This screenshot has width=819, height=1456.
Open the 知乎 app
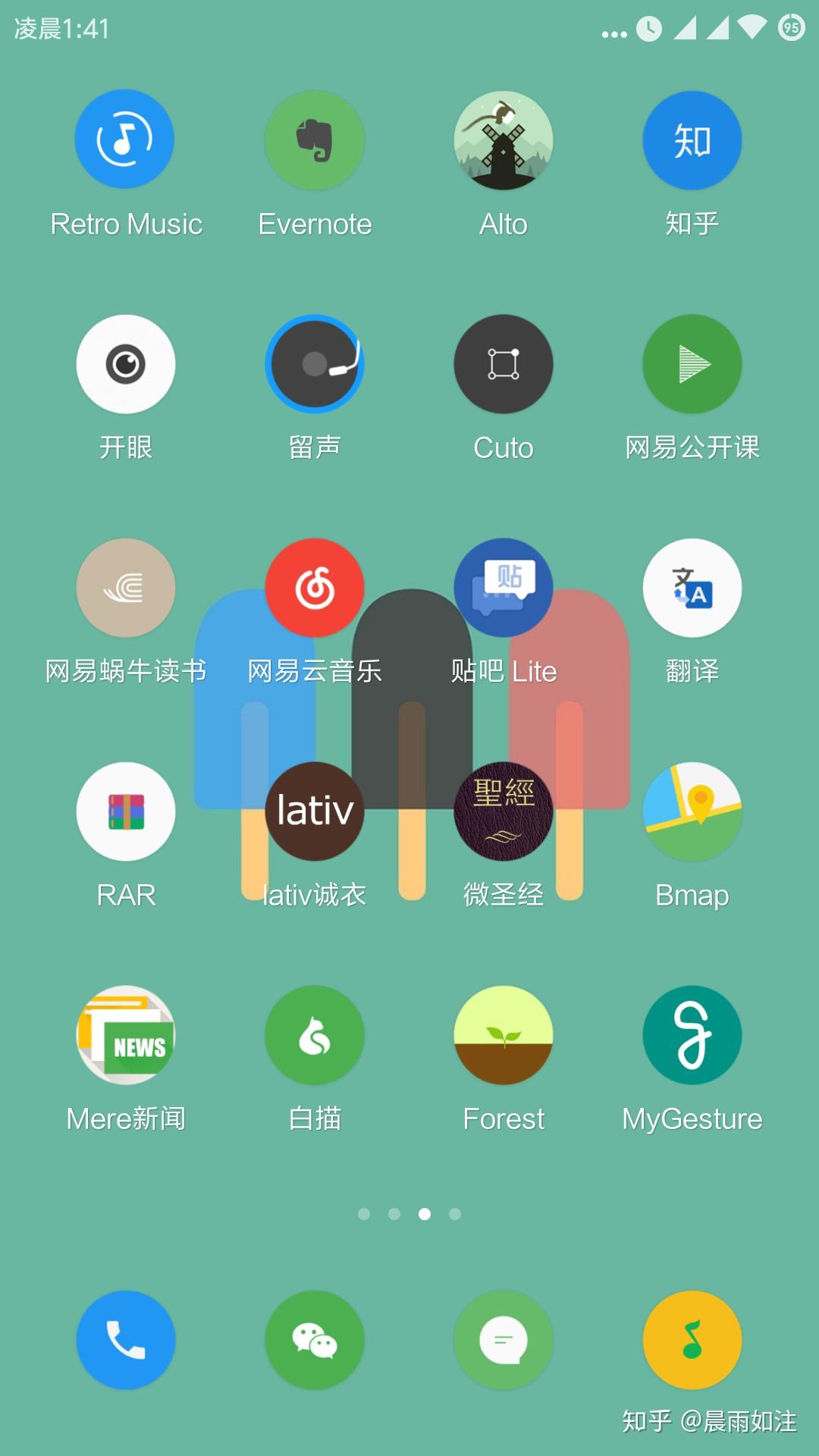[692, 140]
